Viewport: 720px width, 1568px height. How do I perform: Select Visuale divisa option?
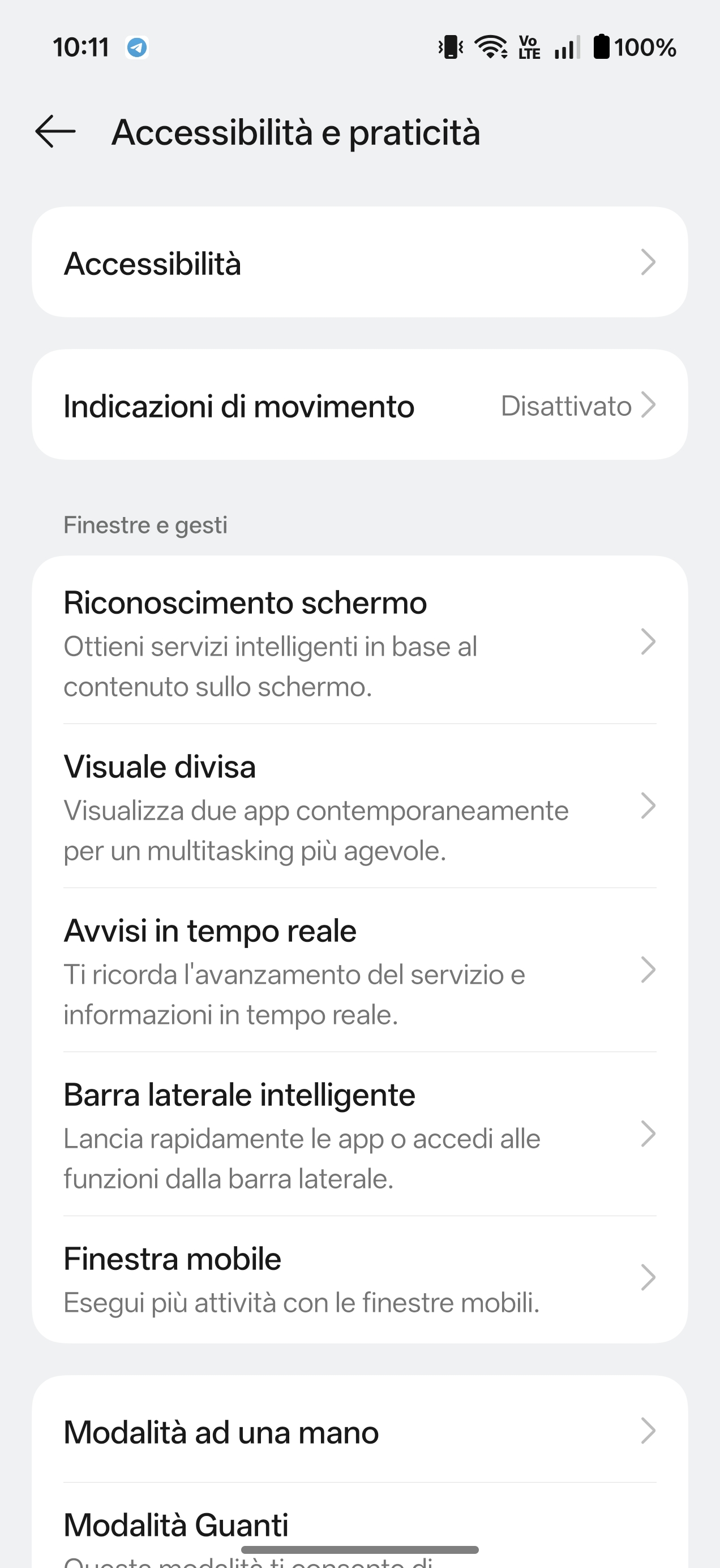click(359, 807)
